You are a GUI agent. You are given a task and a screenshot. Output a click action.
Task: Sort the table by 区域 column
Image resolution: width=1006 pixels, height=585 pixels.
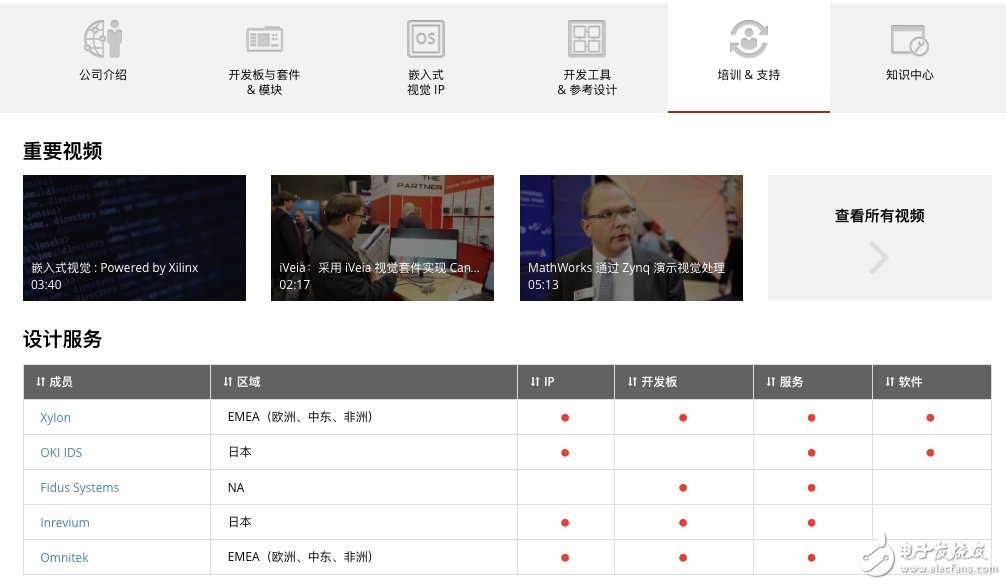pyautogui.click(x=242, y=382)
